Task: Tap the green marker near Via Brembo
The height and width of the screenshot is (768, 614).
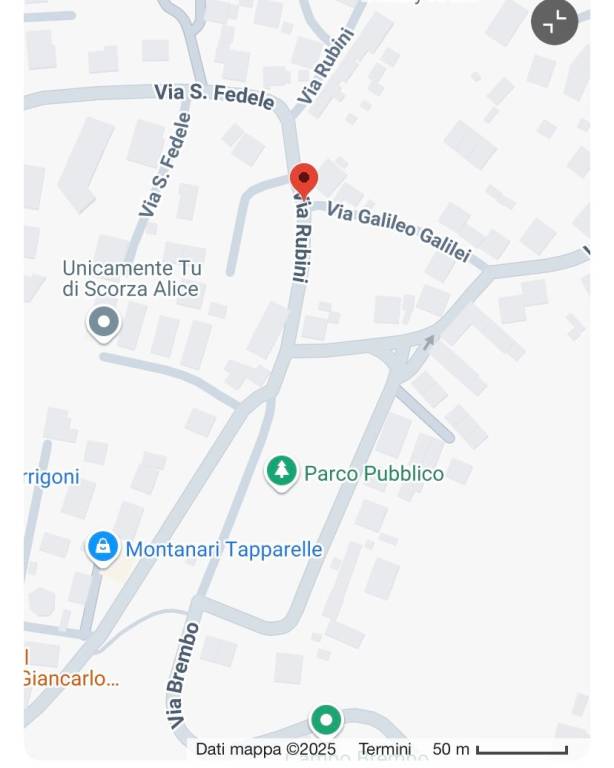Action: 325,719
